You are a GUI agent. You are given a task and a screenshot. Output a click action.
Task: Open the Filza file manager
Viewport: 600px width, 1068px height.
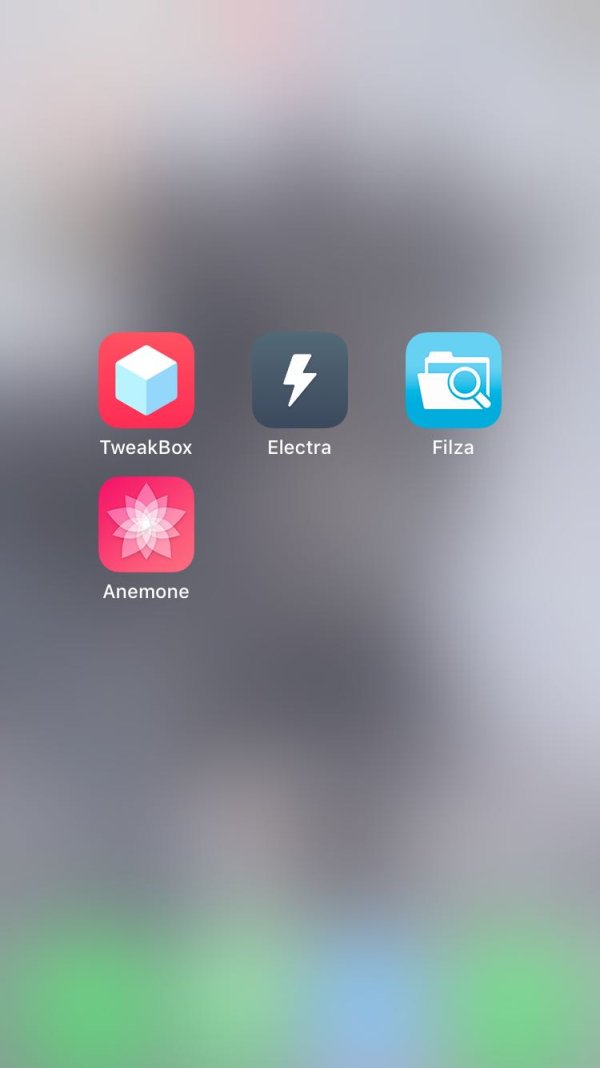(453, 380)
